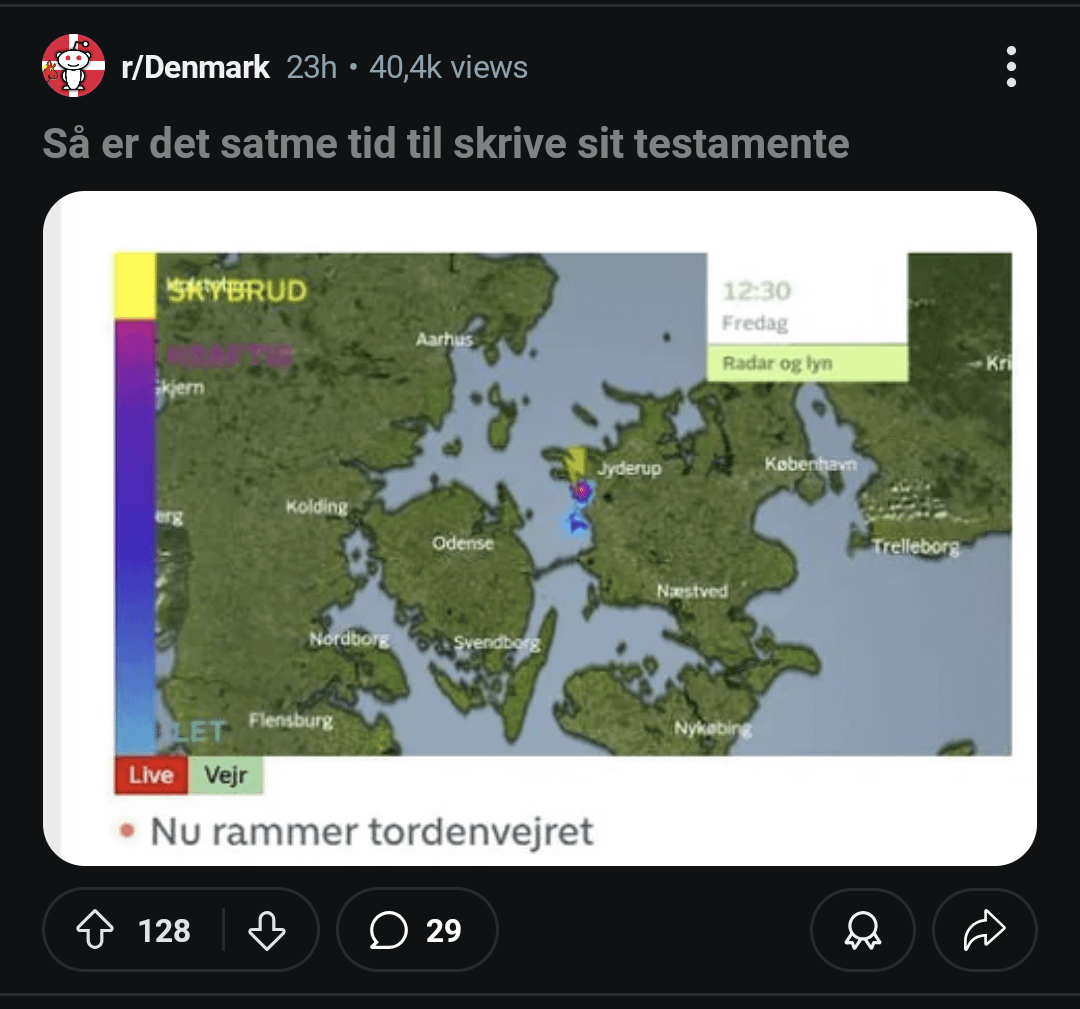This screenshot has width=1080, height=1009.
Task: Share this post
Action: (983, 931)
